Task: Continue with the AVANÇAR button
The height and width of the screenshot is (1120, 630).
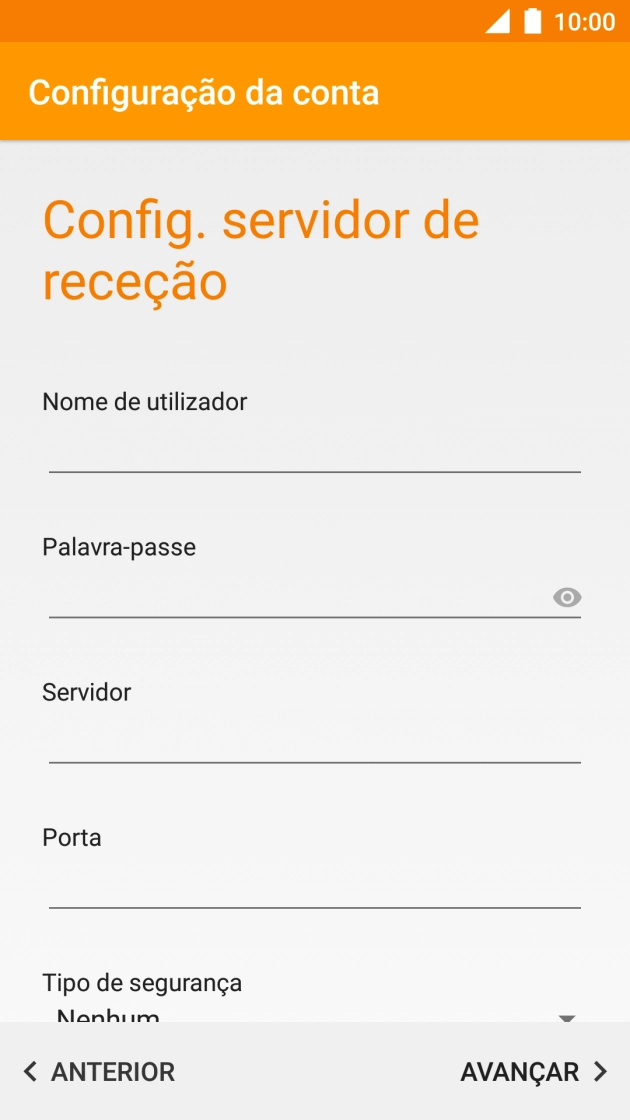Action: [534, 1072]
